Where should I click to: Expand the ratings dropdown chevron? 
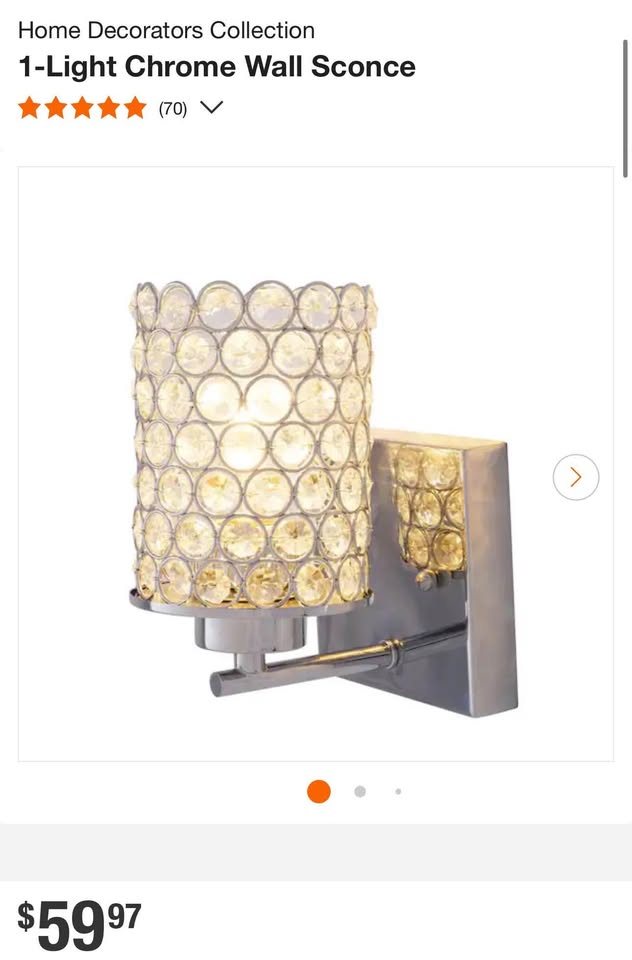tap(211, 108)
